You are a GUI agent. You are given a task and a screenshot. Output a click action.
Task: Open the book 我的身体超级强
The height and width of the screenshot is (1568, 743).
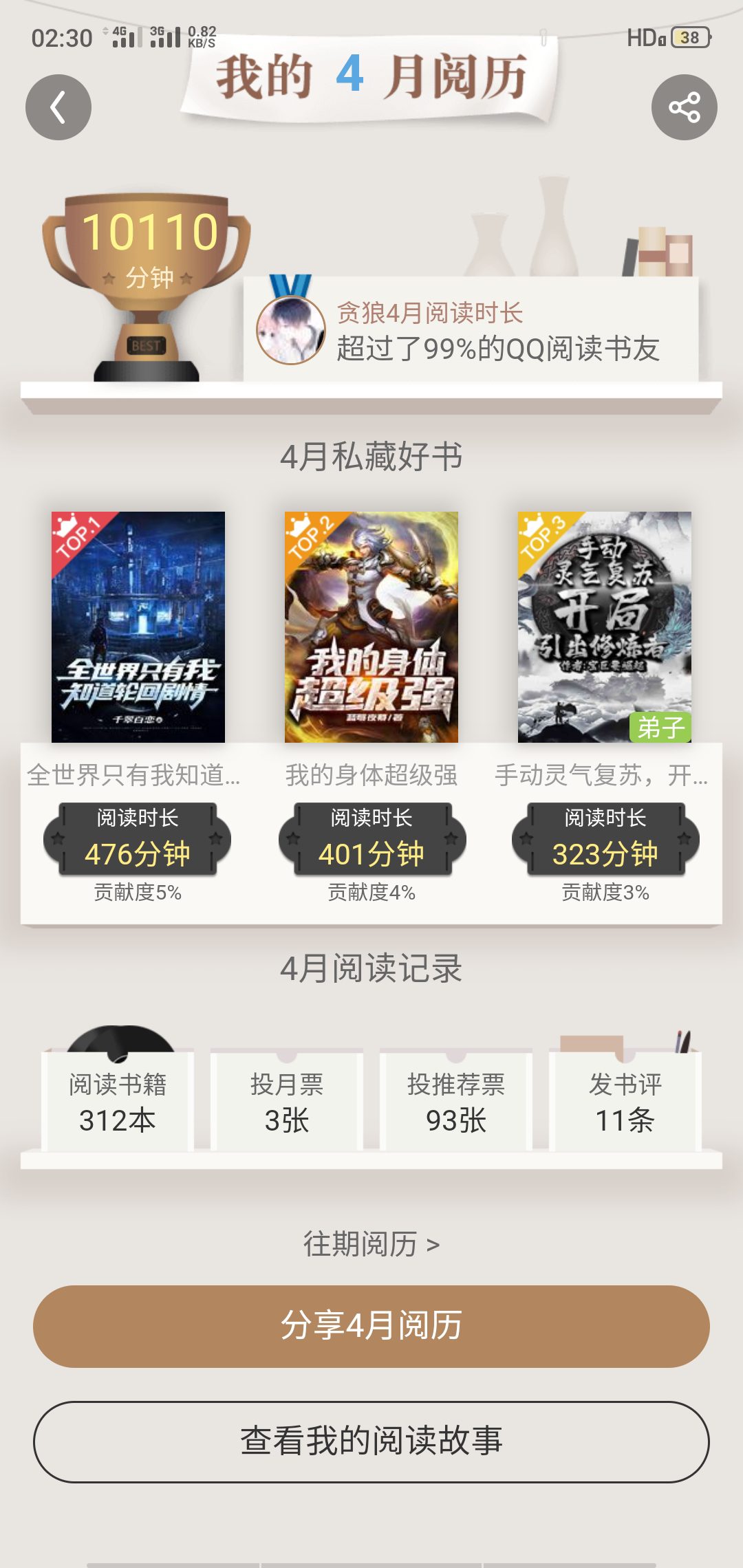coord(371,627)
